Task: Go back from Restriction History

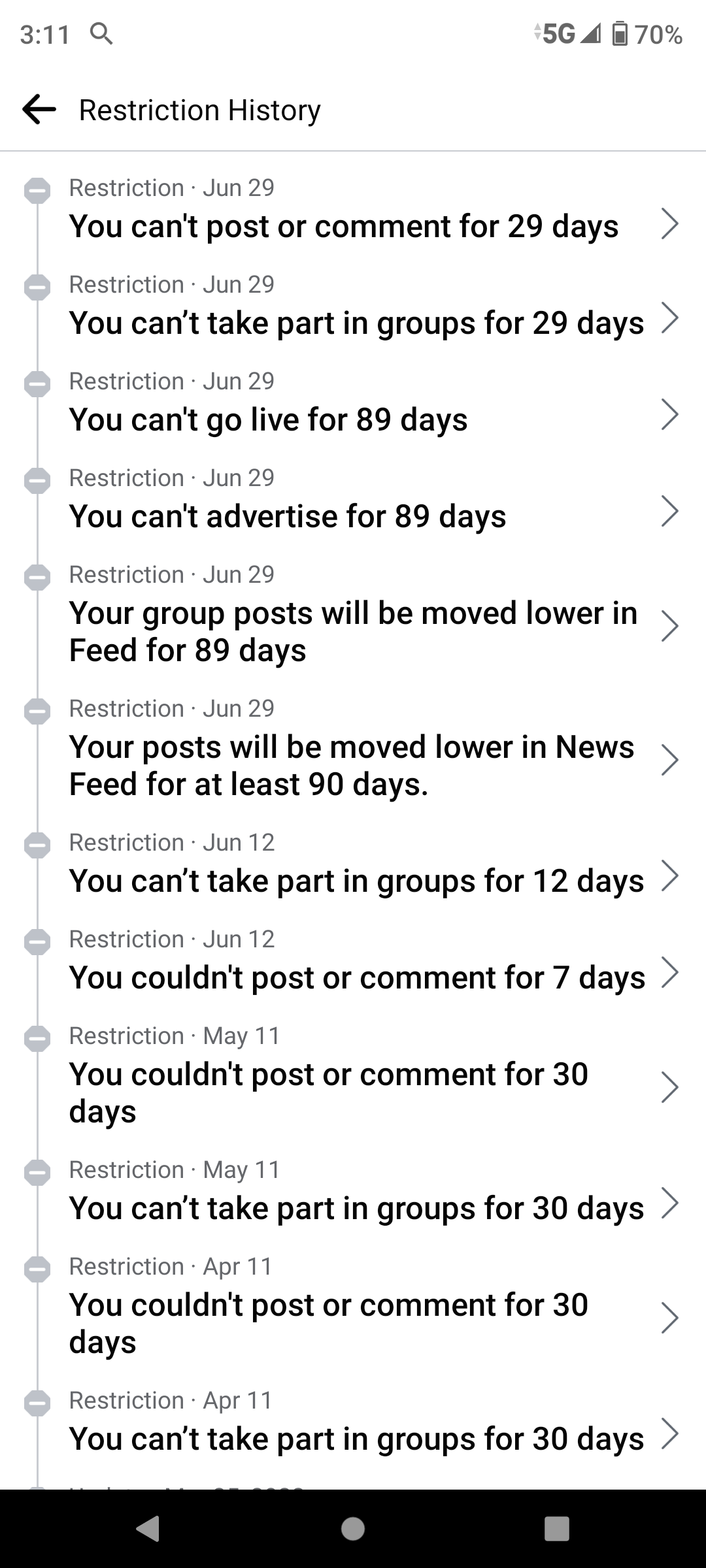Action: point(39,110)
